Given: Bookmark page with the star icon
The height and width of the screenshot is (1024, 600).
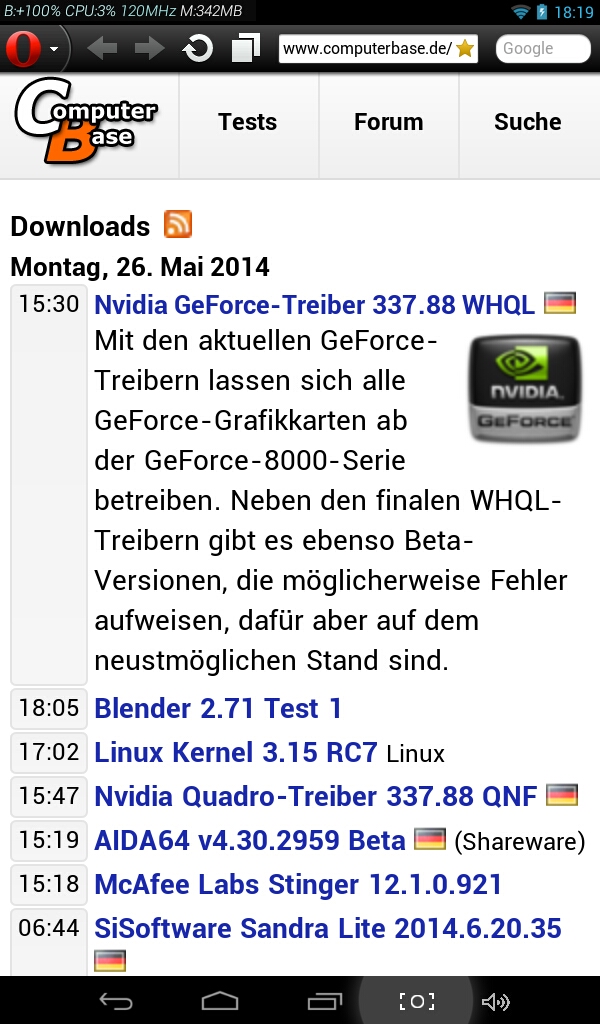Looking at the screenshot, I should tap(465, 49).
